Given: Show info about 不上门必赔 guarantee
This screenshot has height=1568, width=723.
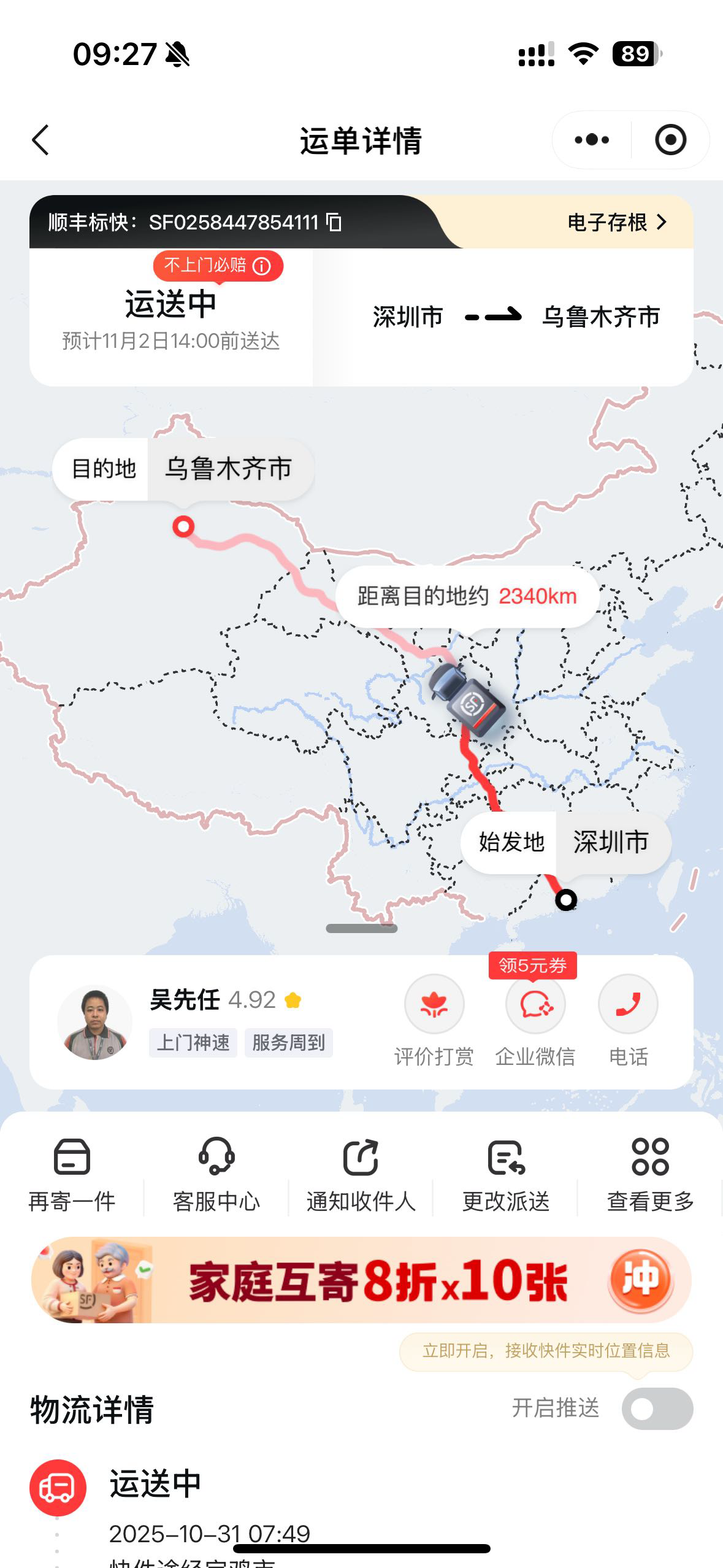Looking at the screenshot, I should 262,266.
